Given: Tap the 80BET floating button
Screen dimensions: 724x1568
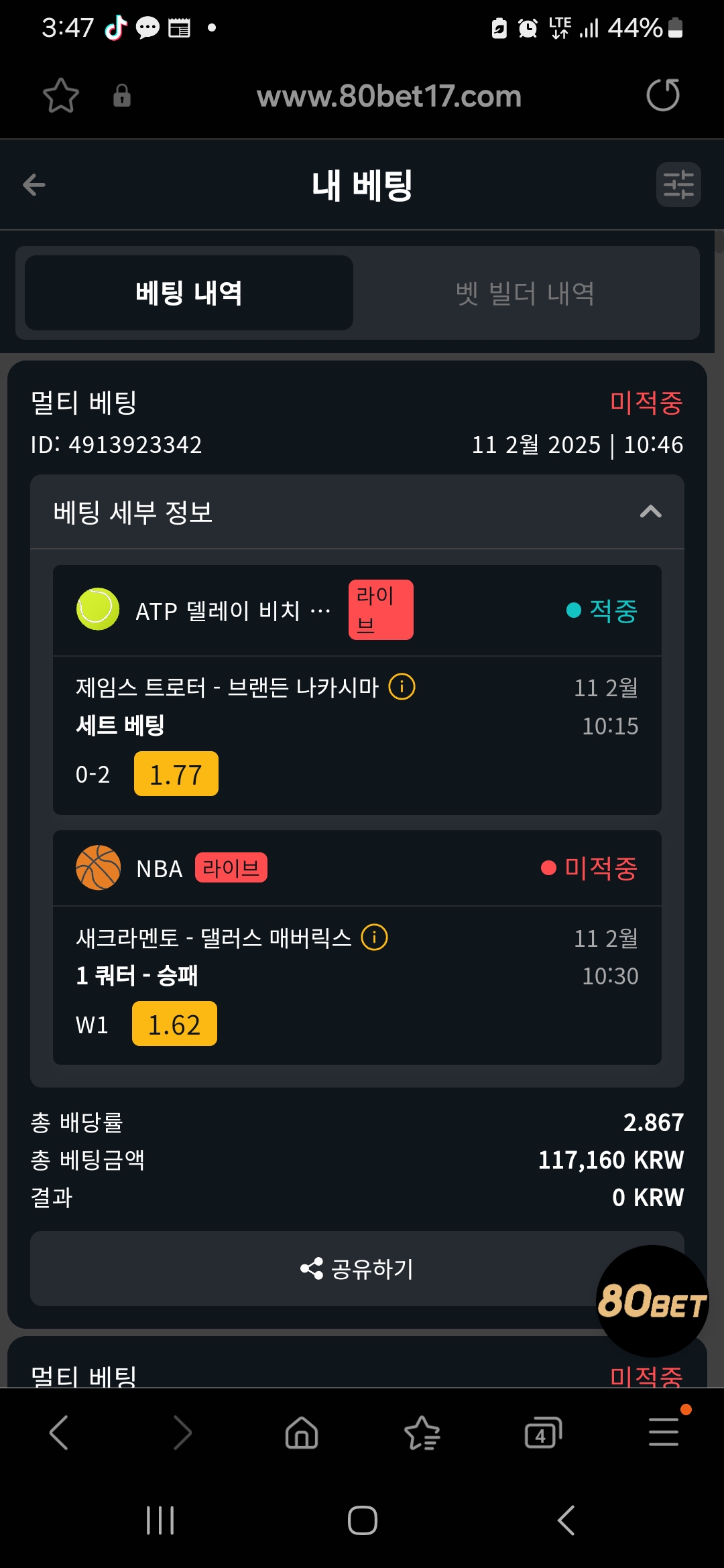Looking at the screenshot, I should coord(652,1301).
